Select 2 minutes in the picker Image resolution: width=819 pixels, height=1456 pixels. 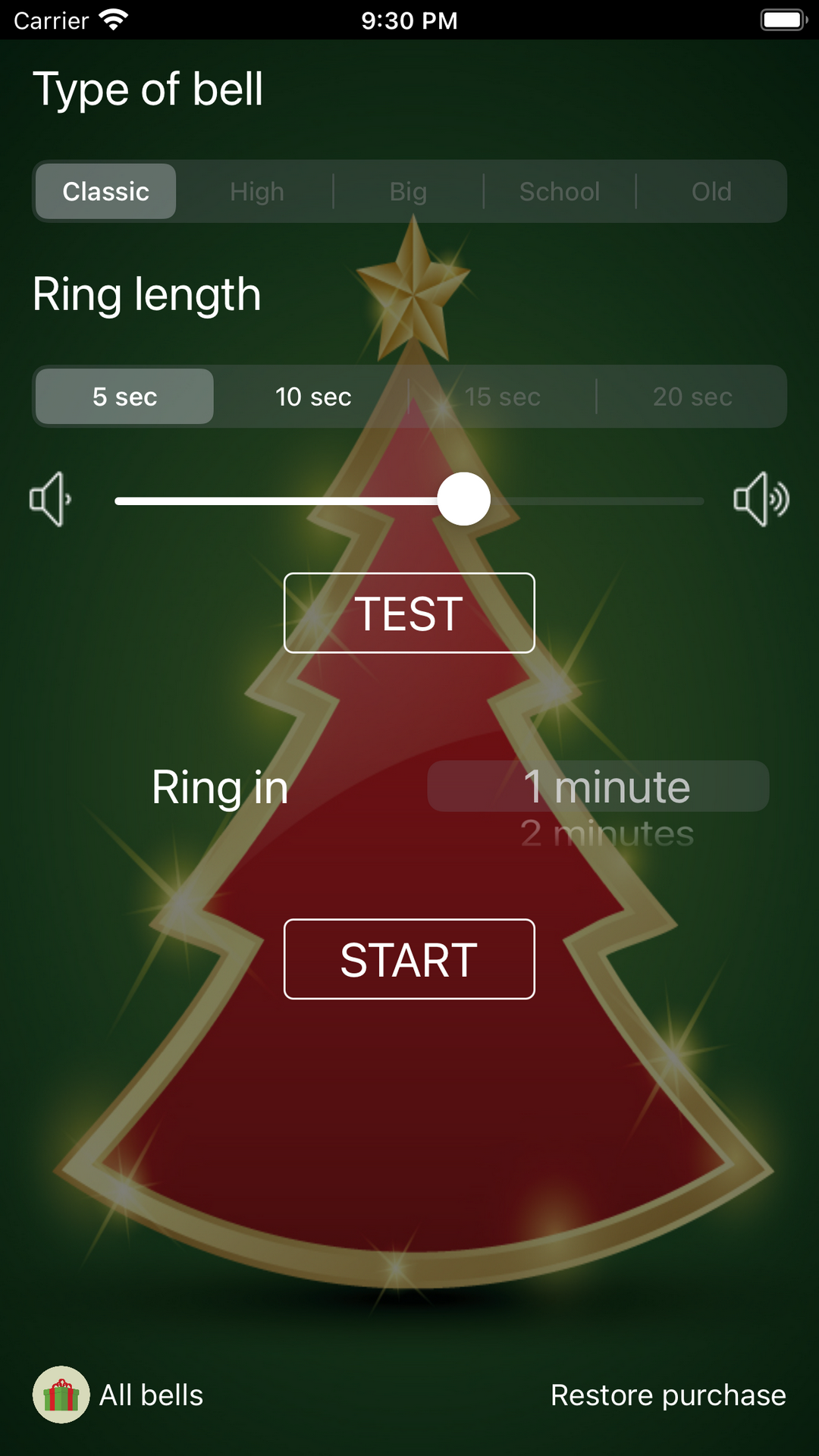point(607,833)
